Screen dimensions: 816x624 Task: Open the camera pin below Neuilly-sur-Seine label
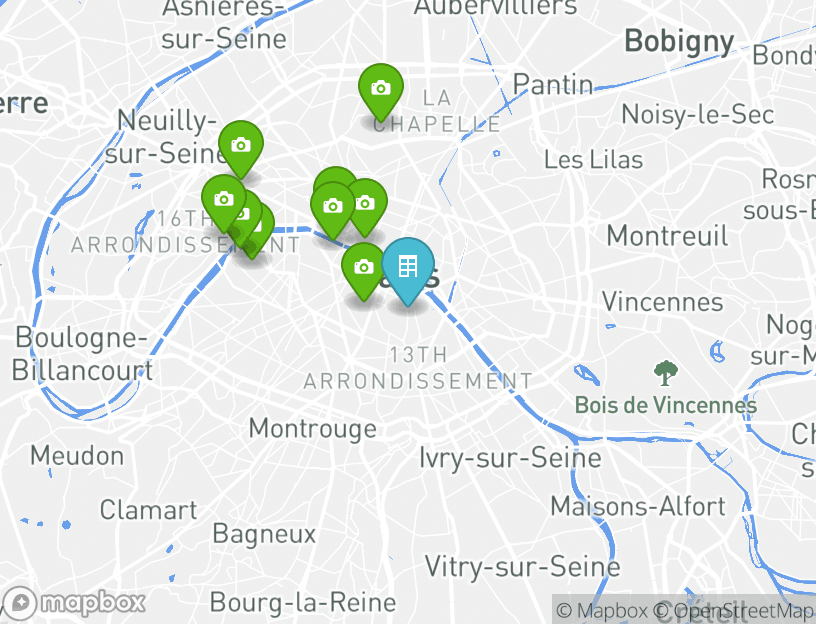click(240, 146)
